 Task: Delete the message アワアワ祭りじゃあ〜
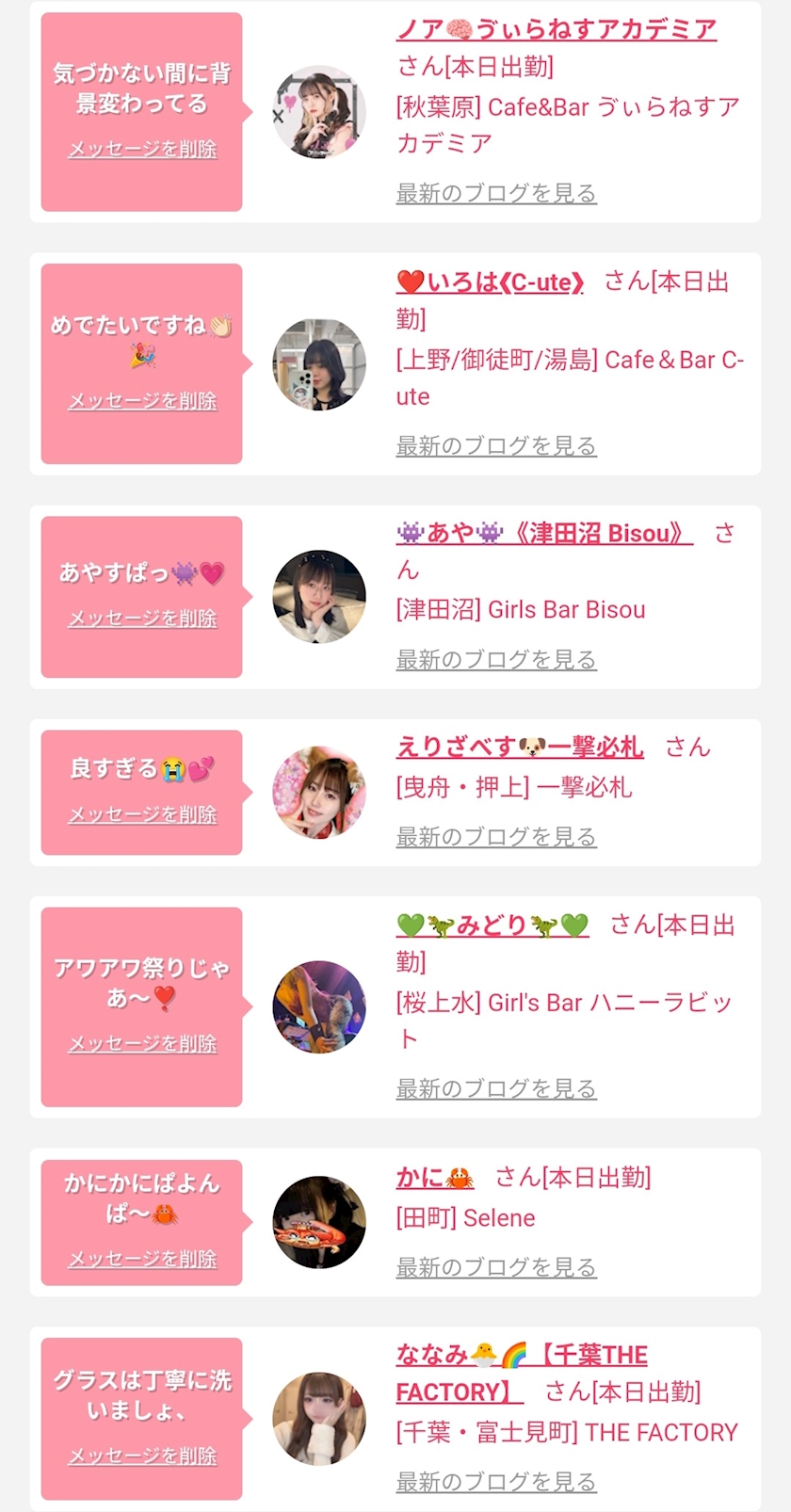pyautogui.click(x=142, y=1043)
